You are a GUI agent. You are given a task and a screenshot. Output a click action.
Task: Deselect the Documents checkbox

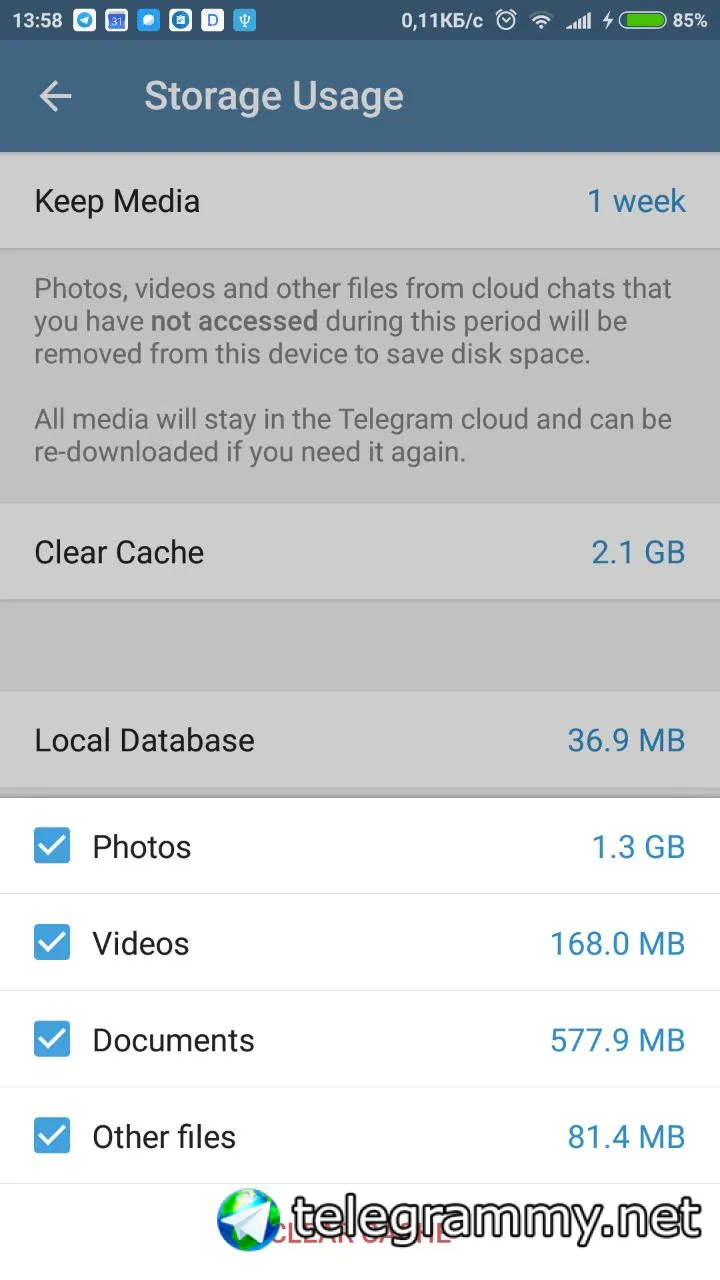[52, 1040]
